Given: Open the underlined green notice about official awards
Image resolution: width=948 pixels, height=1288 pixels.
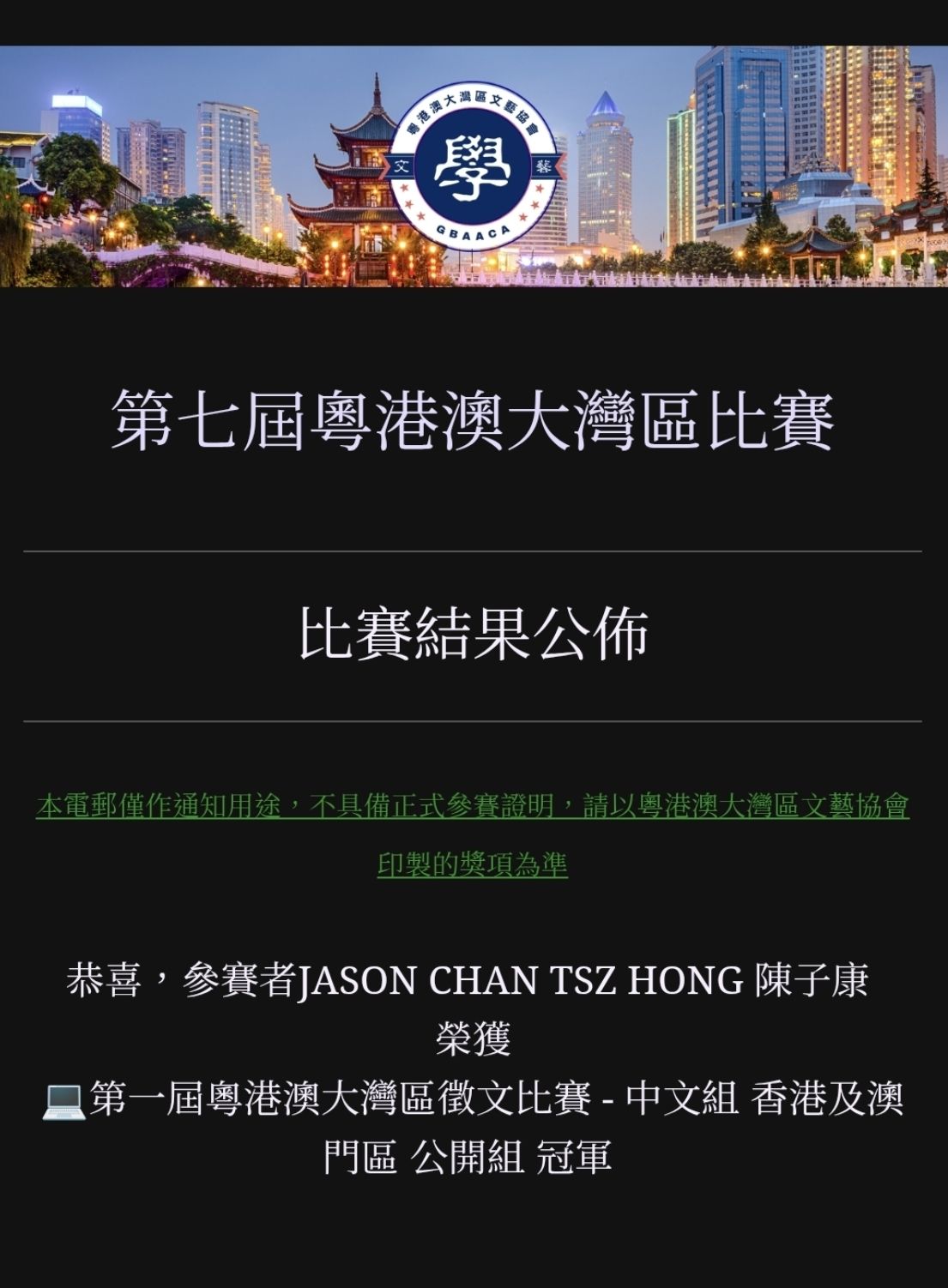Looking at the screenshot, I should coord(473,807).
